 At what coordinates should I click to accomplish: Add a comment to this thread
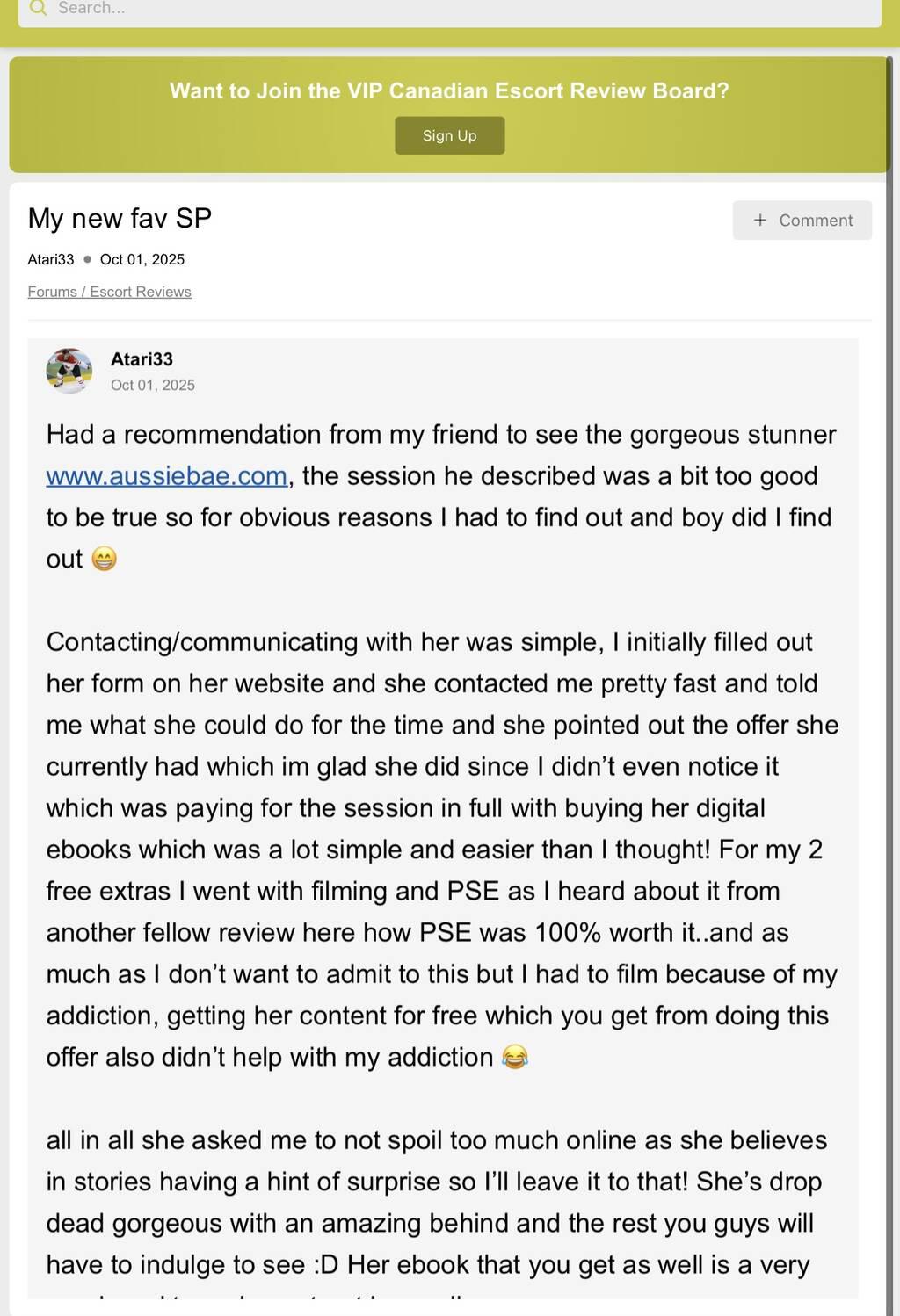(x=802, y=221)
